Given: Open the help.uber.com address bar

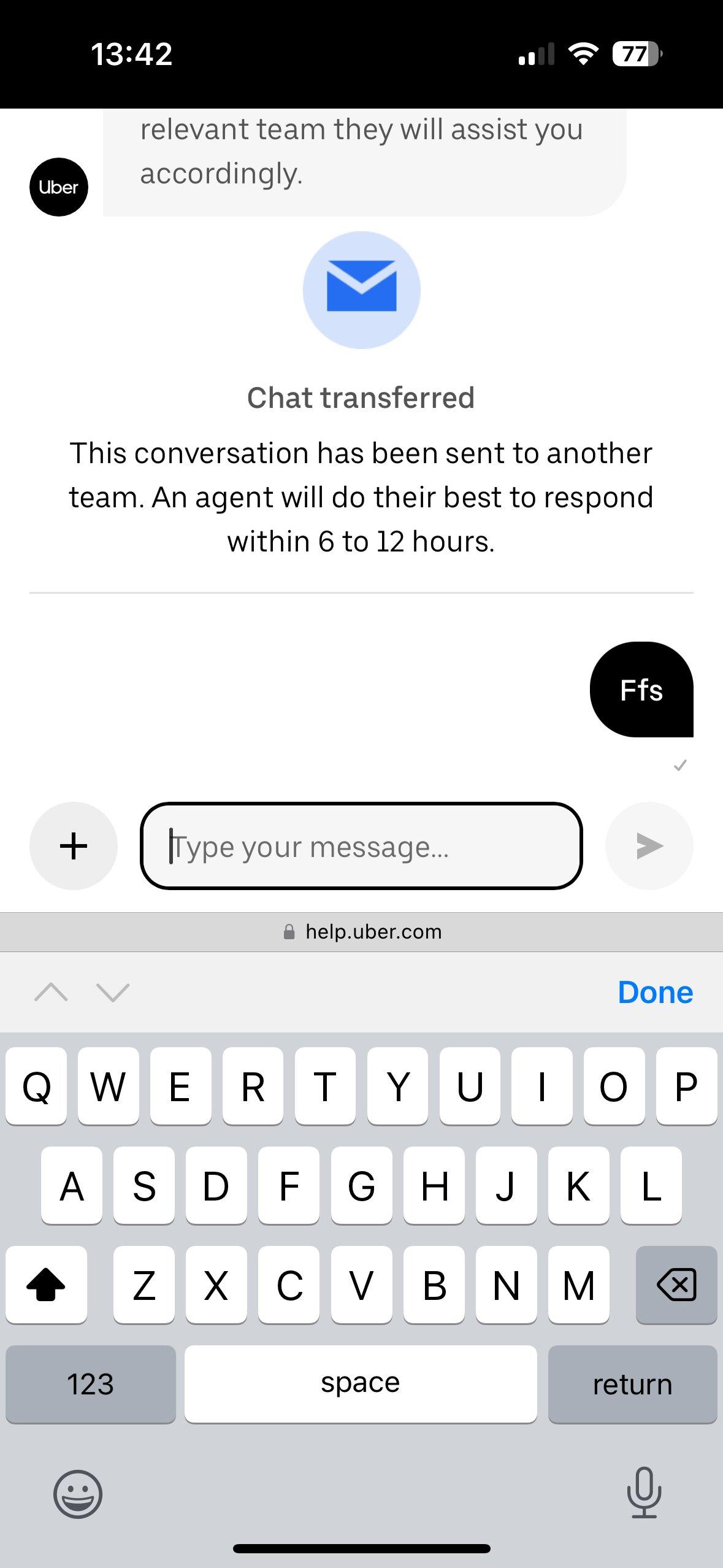Looking at the screenshot, I should coord(362,932).
